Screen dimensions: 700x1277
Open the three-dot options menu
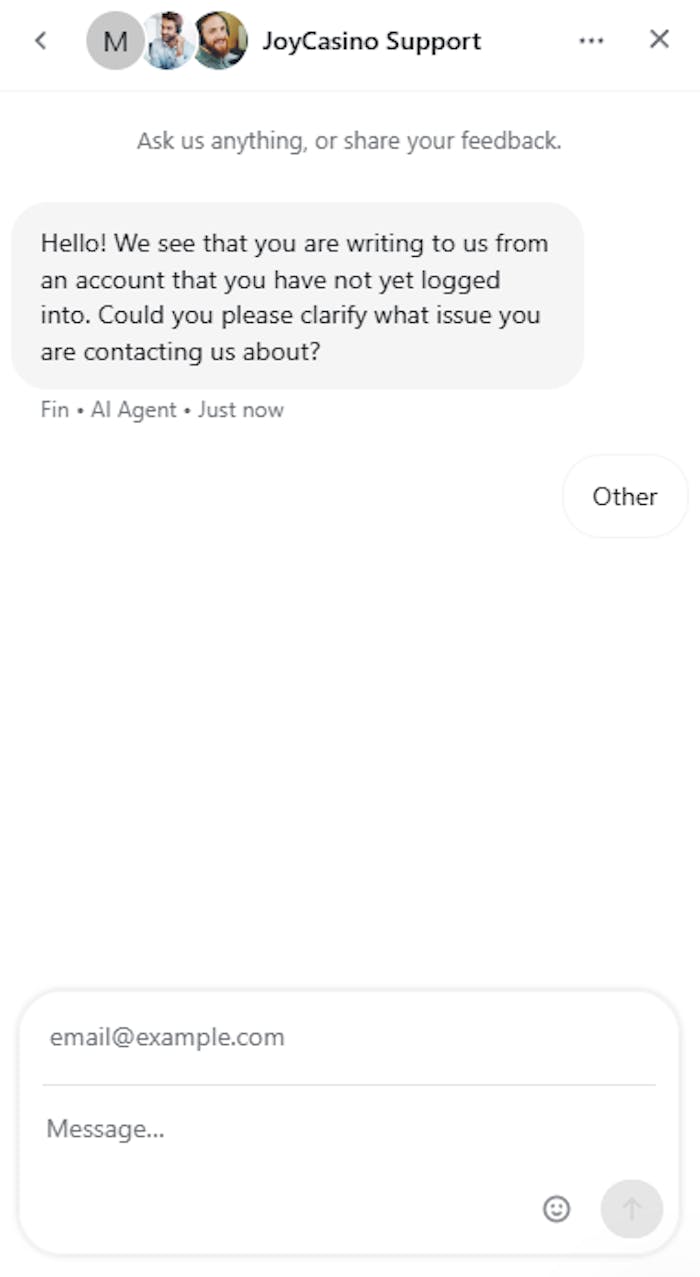[591, 40]
